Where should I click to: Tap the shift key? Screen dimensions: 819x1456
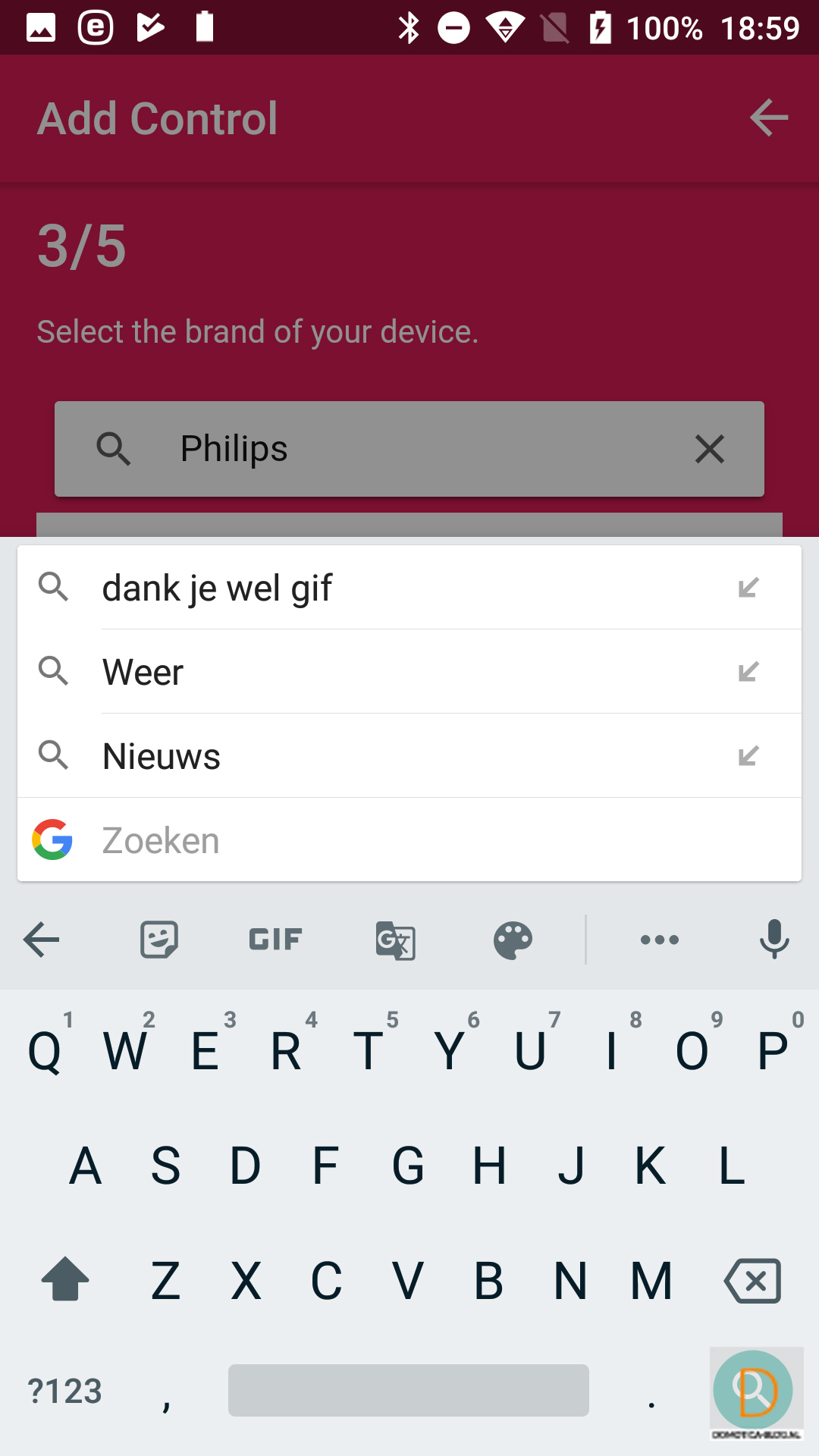point(65,1279)
